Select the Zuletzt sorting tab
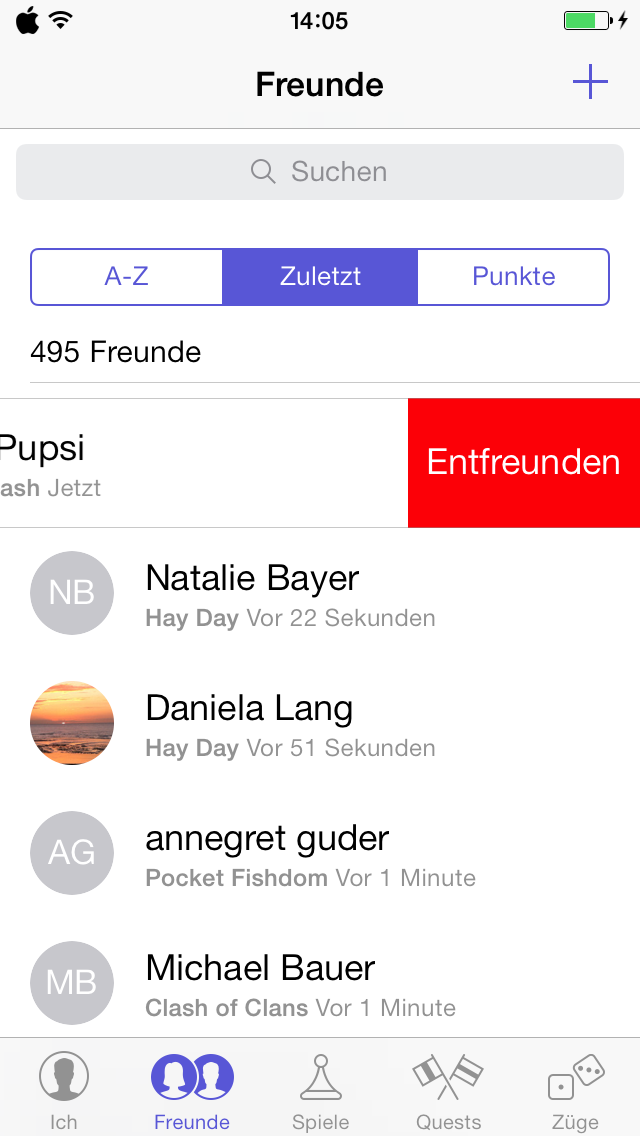Screen dimensions: 640x1136 click(x=320, y=277)
